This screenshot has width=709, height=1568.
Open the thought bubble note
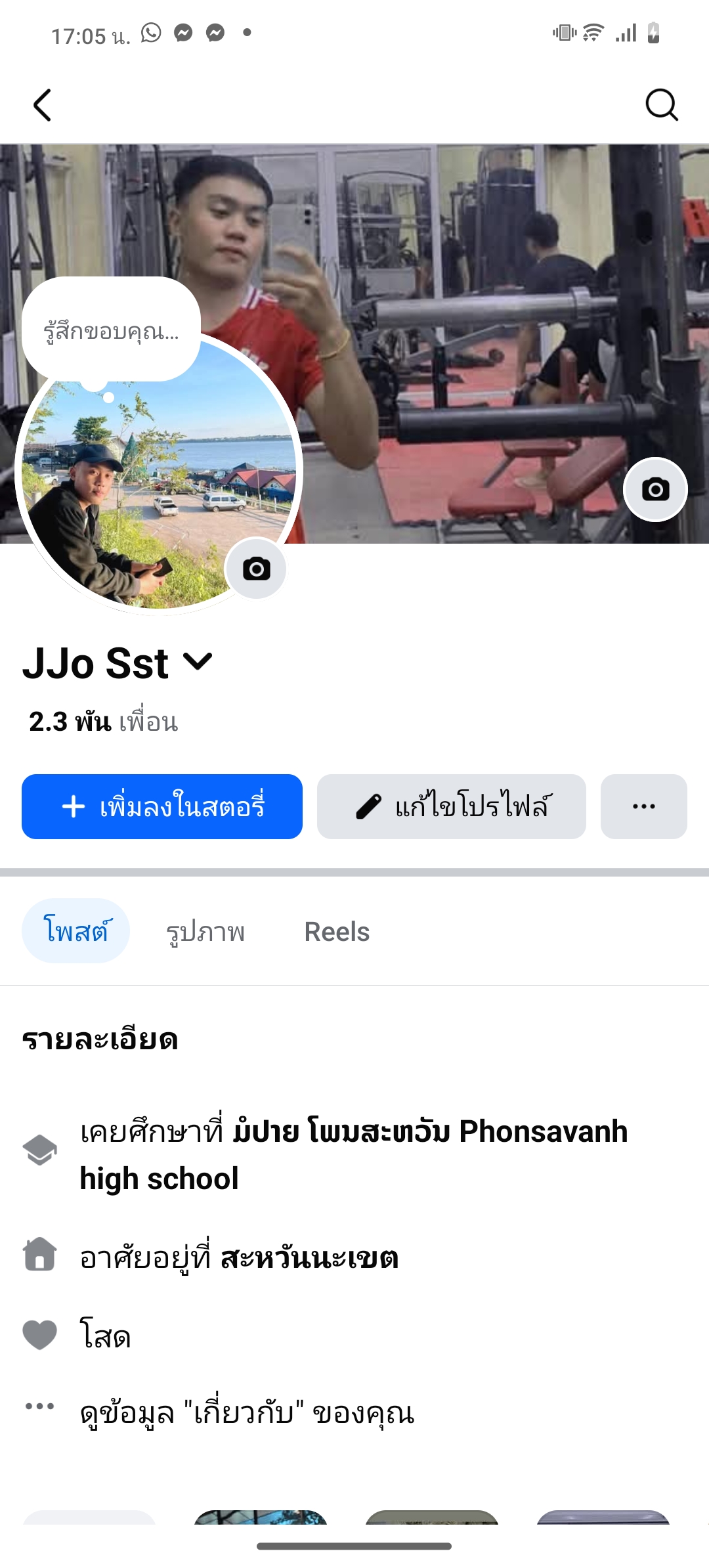point(111,330)
